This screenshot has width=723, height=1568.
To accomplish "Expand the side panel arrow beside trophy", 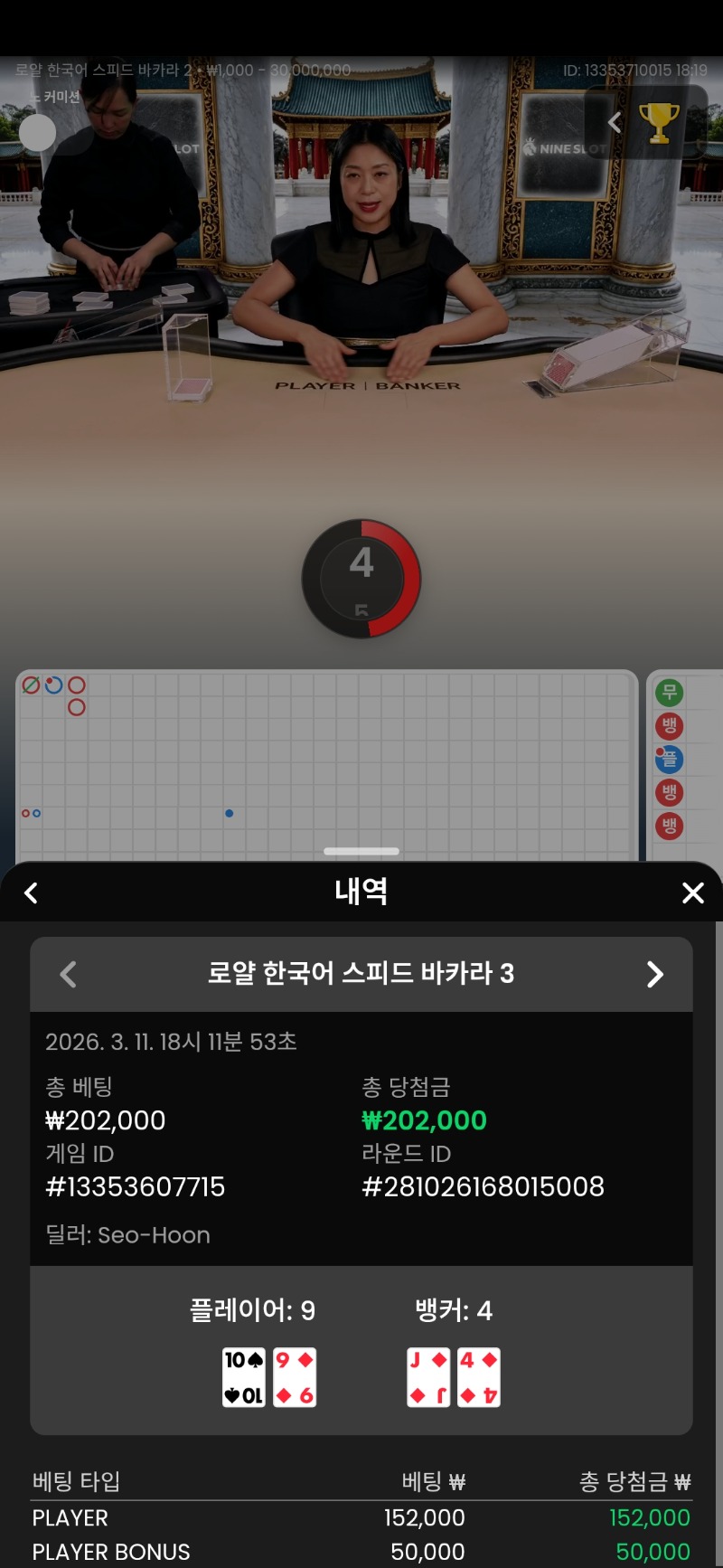I will (615, 123).
